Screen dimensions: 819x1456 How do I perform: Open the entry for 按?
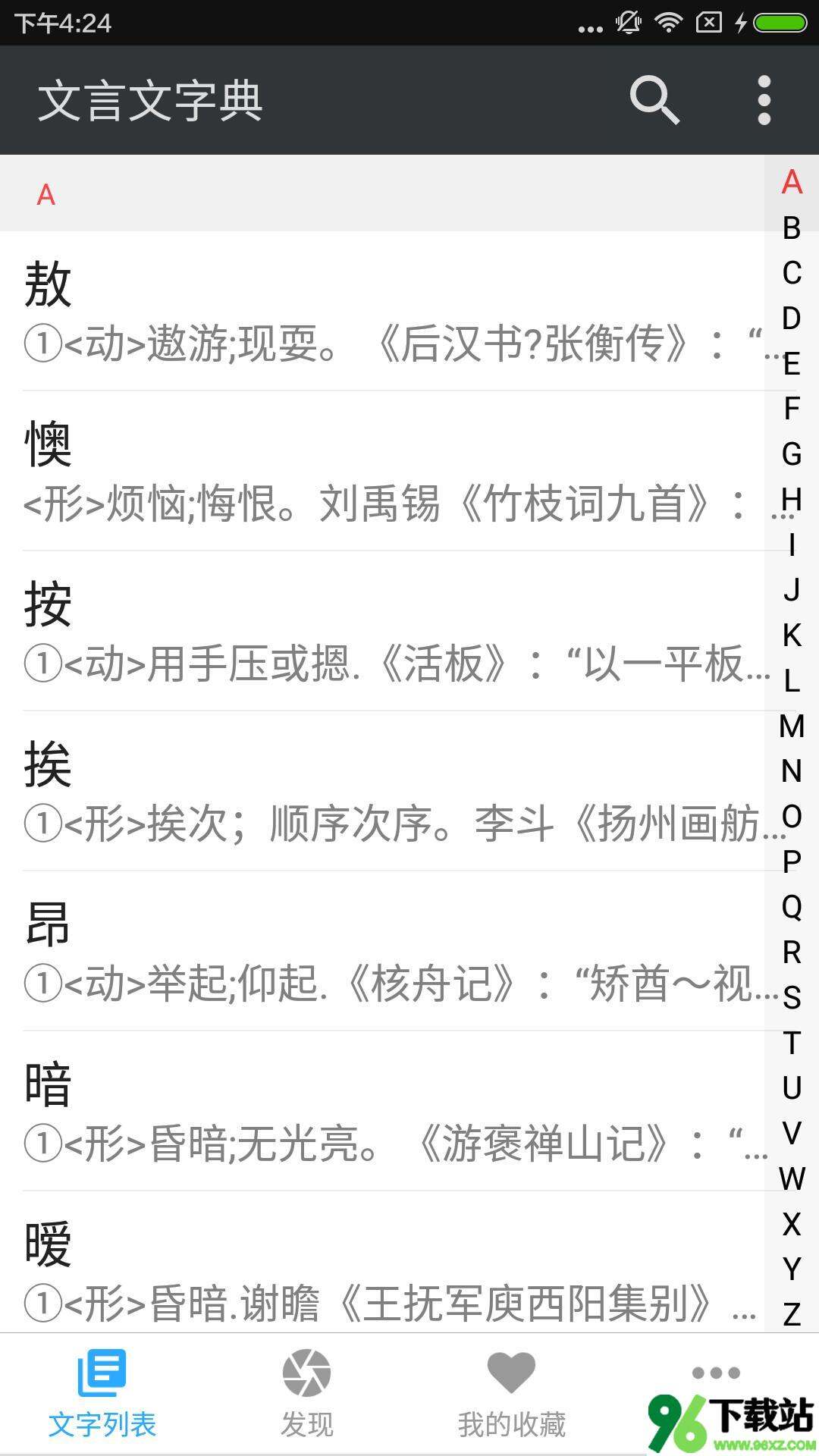tap(394, 632)
